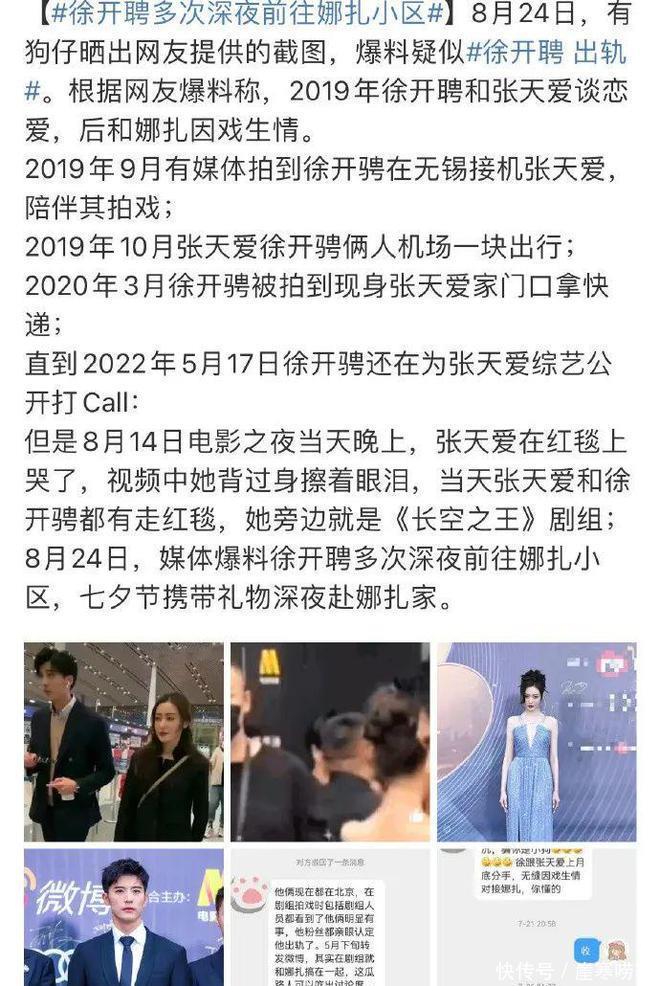Open the chat screenshot with the paw avatar
The width and height of the screenshot is (660, 986).
click(x=330, y=917)
